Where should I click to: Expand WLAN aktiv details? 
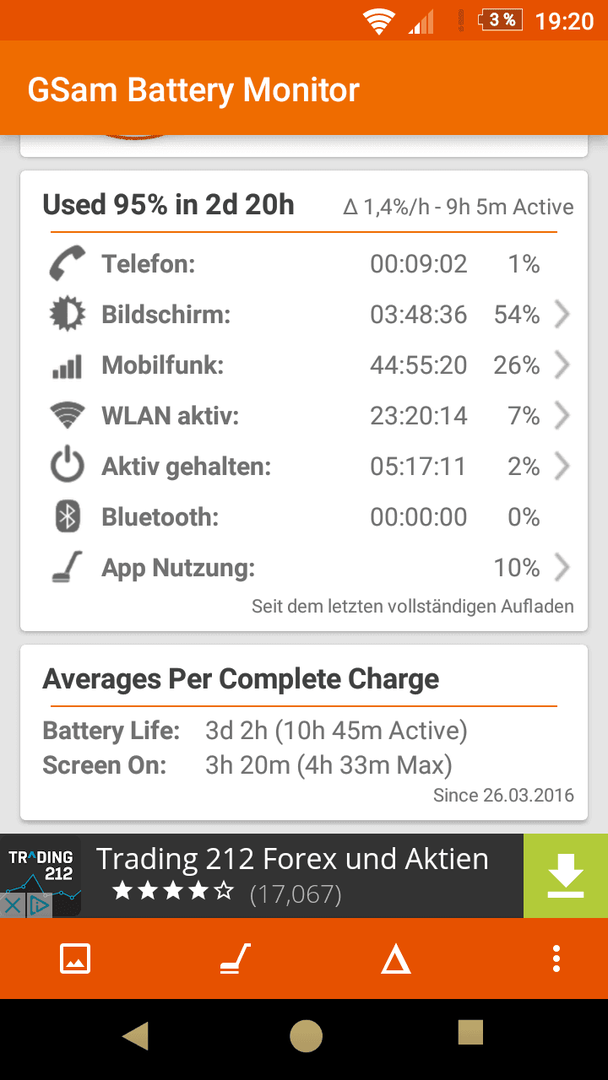[304, 416]
